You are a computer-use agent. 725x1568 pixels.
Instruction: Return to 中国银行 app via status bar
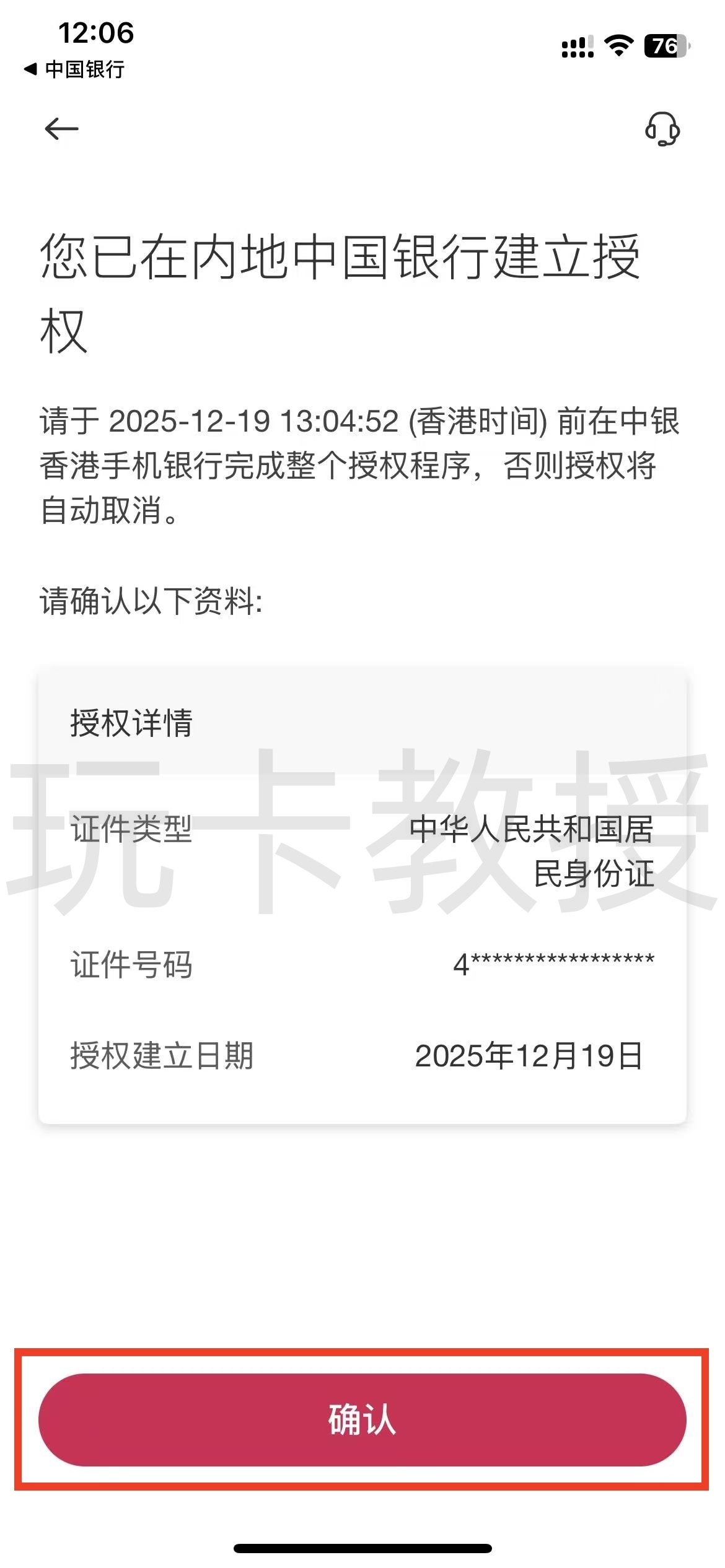pos(74,69)
